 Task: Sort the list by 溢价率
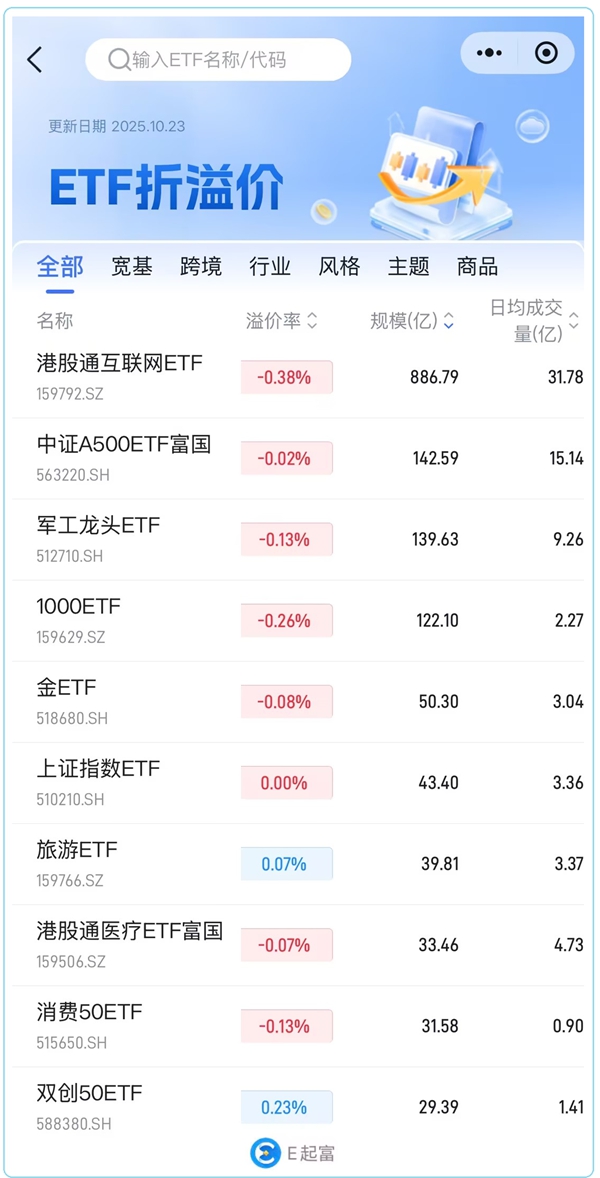click(281, 321)
